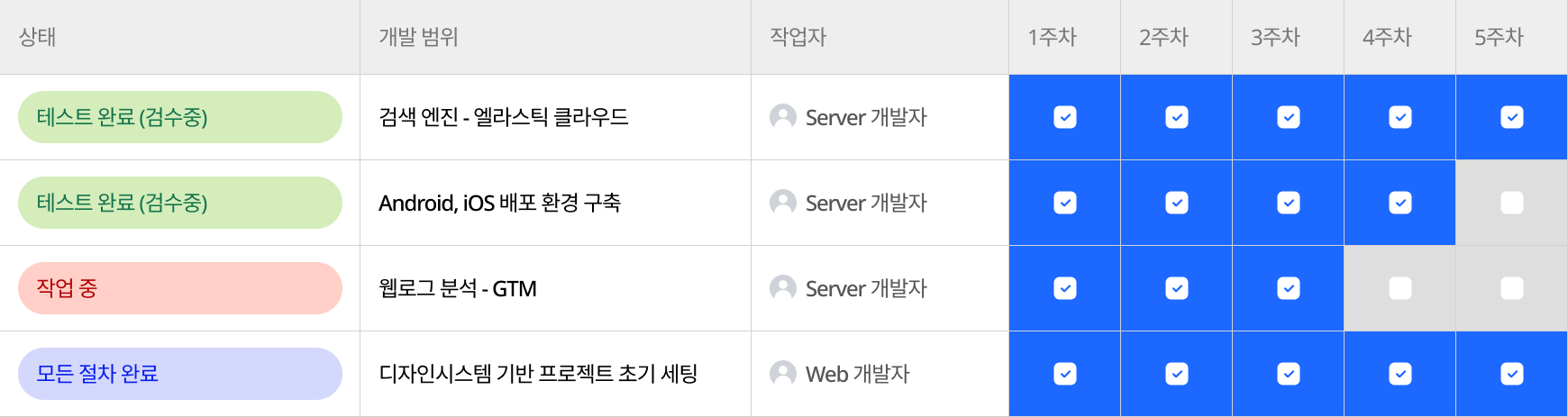Tap the 작업자 column header
Screen dimensions: 1568x417
click(x=798, y=37)
